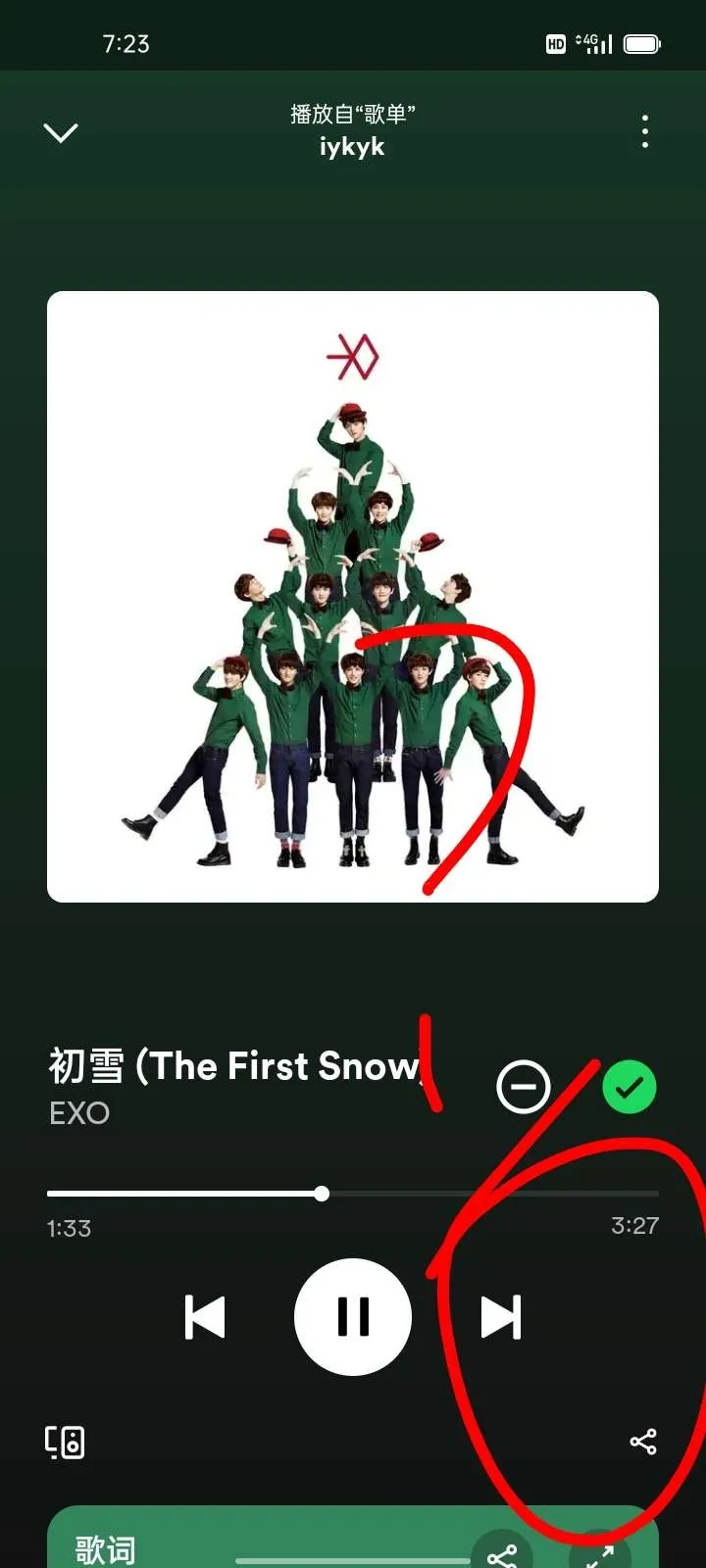Viewport: 706px width, 1568px height.
Task: Open the connect to device picker
Action: click(65, 1442)
